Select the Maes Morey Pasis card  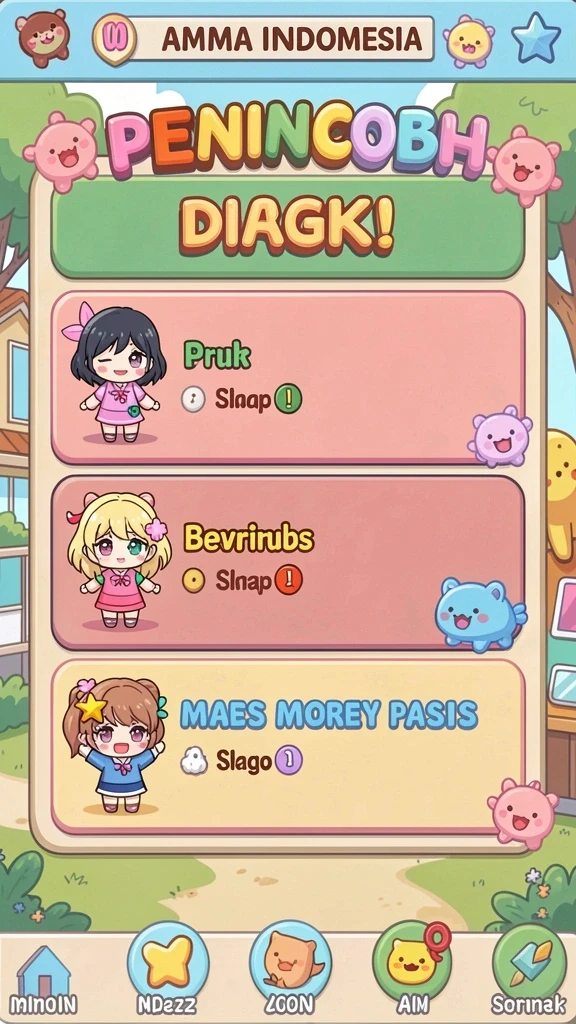[288, 746]
